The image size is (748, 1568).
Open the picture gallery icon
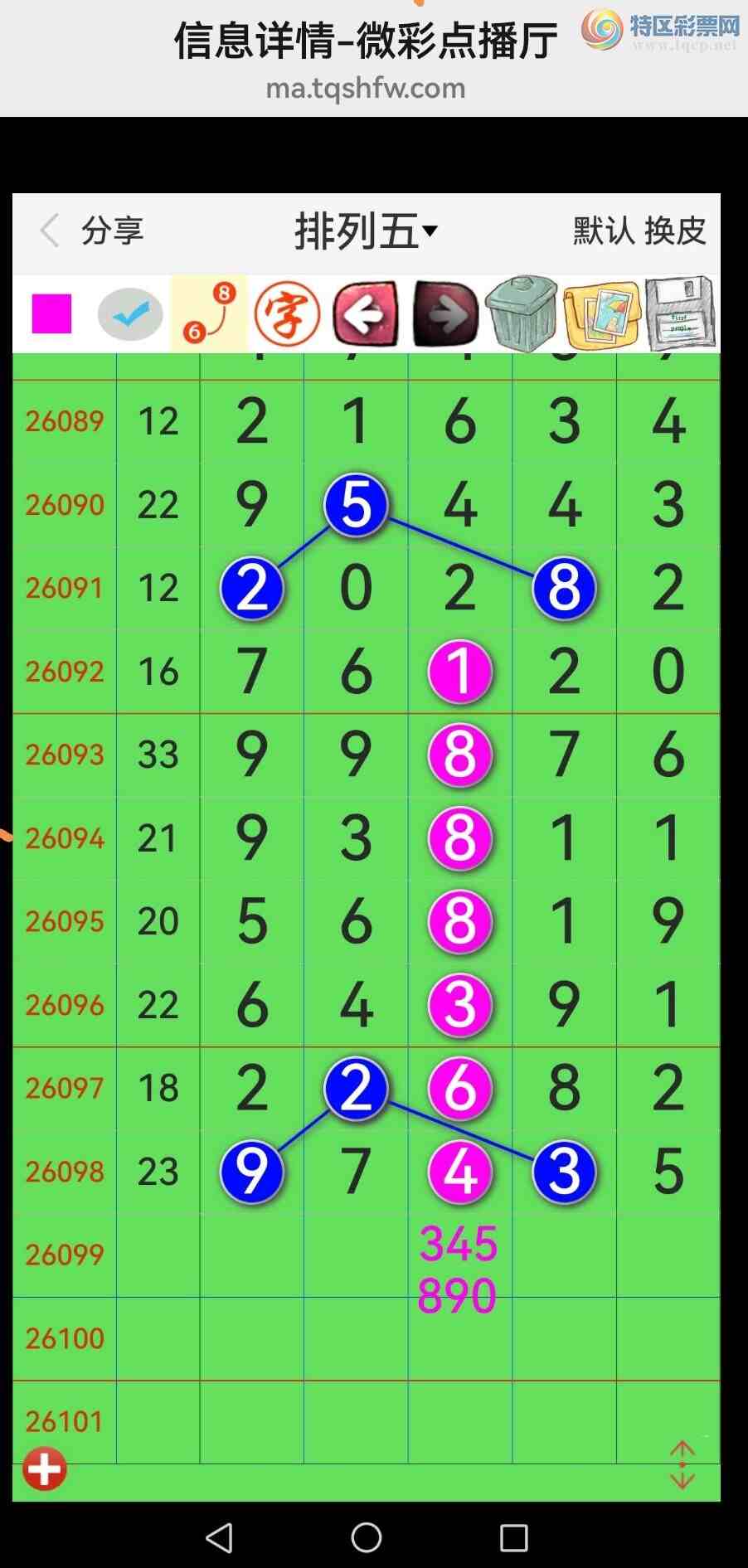click(601, 314)
